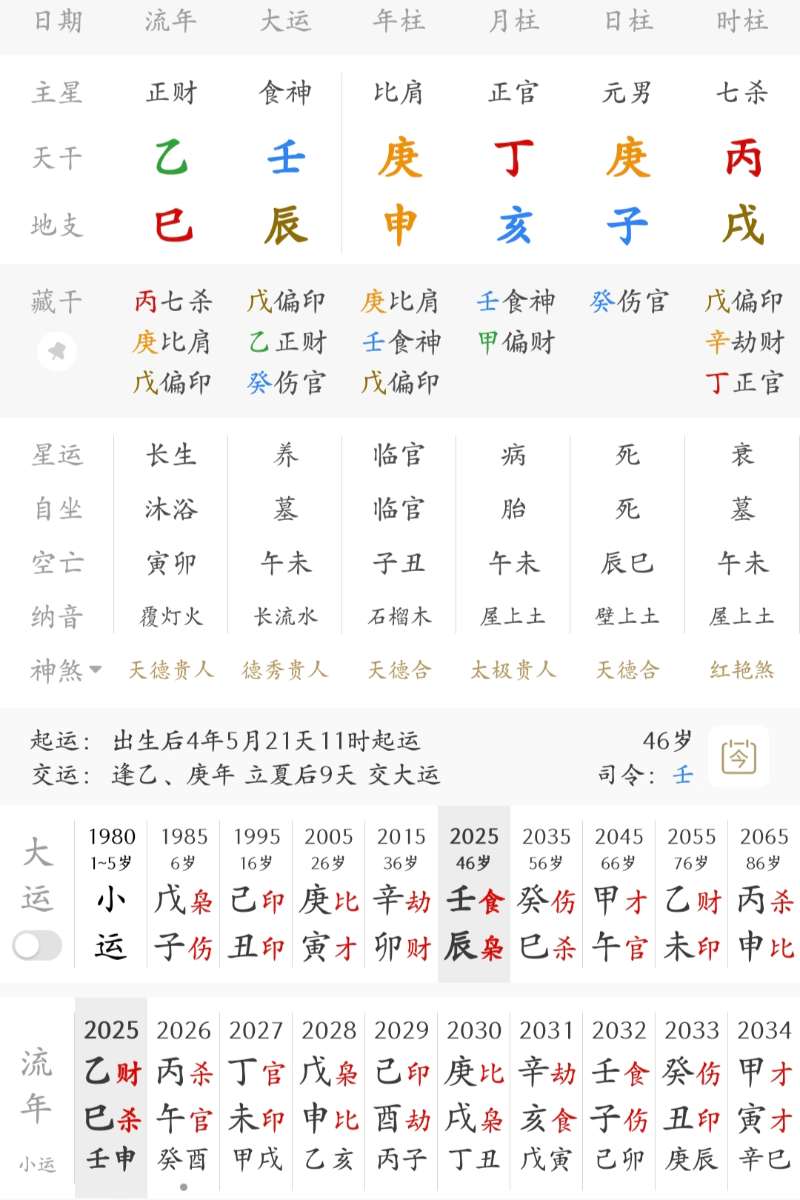
Task: Select the 1985 戊子 大运 column
Action: pos(183,895)
